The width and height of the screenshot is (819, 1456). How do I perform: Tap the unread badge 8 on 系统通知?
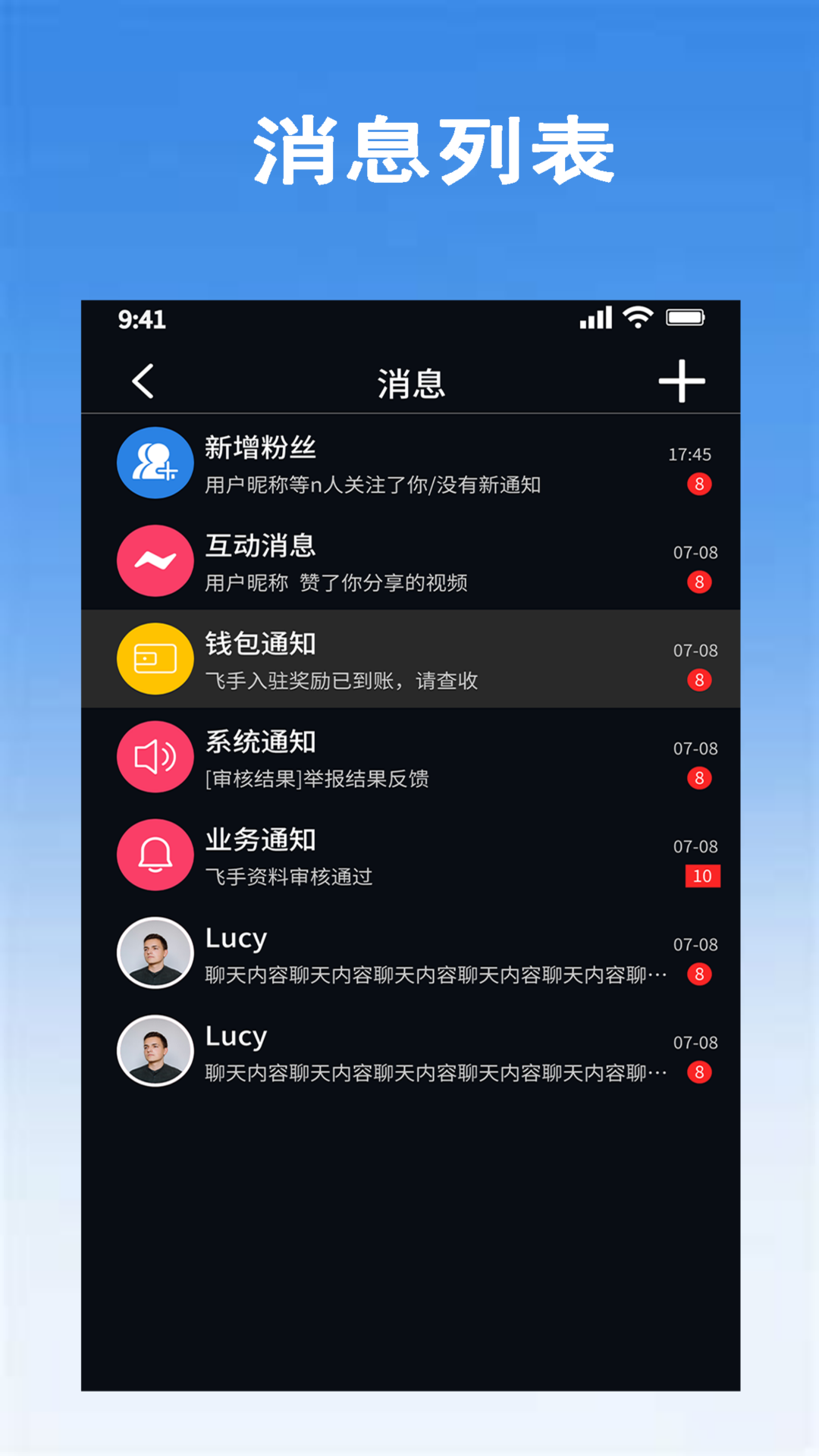click(698, 778)
